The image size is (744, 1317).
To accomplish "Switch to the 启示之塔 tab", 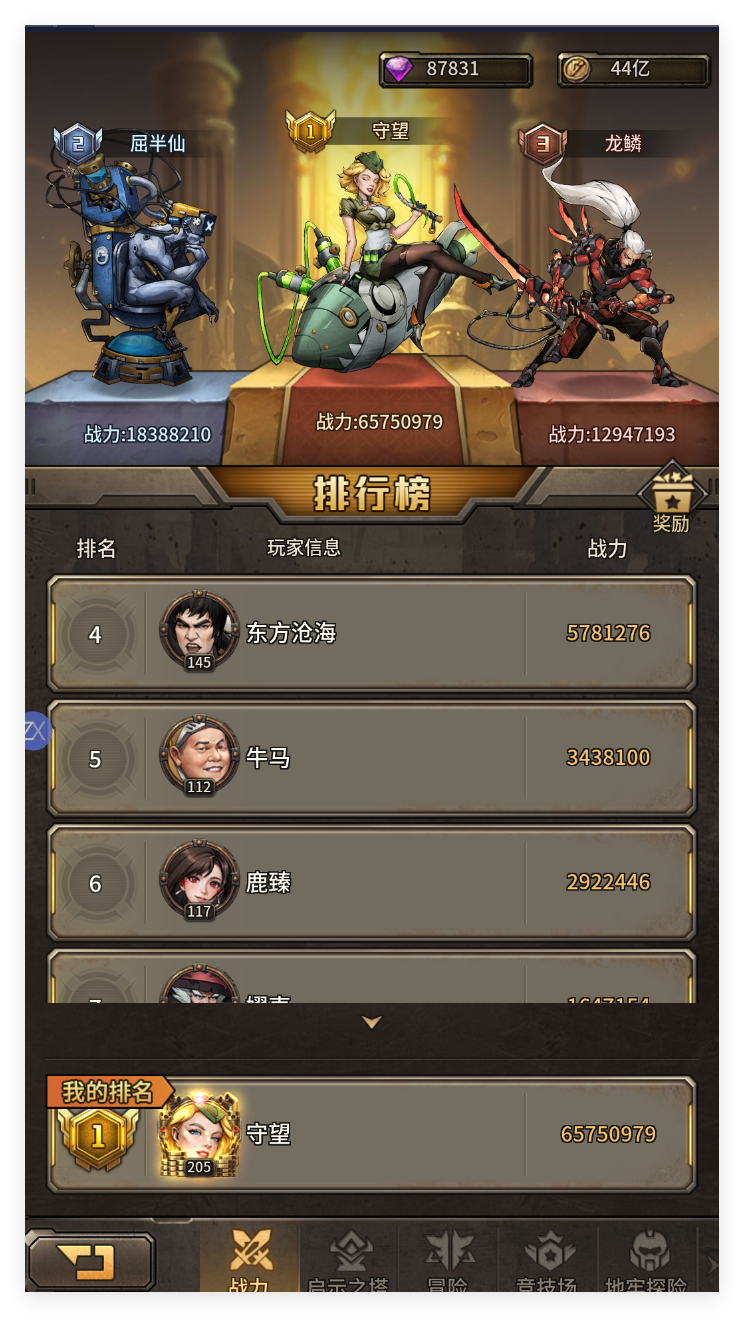I will click(349, 1258).
